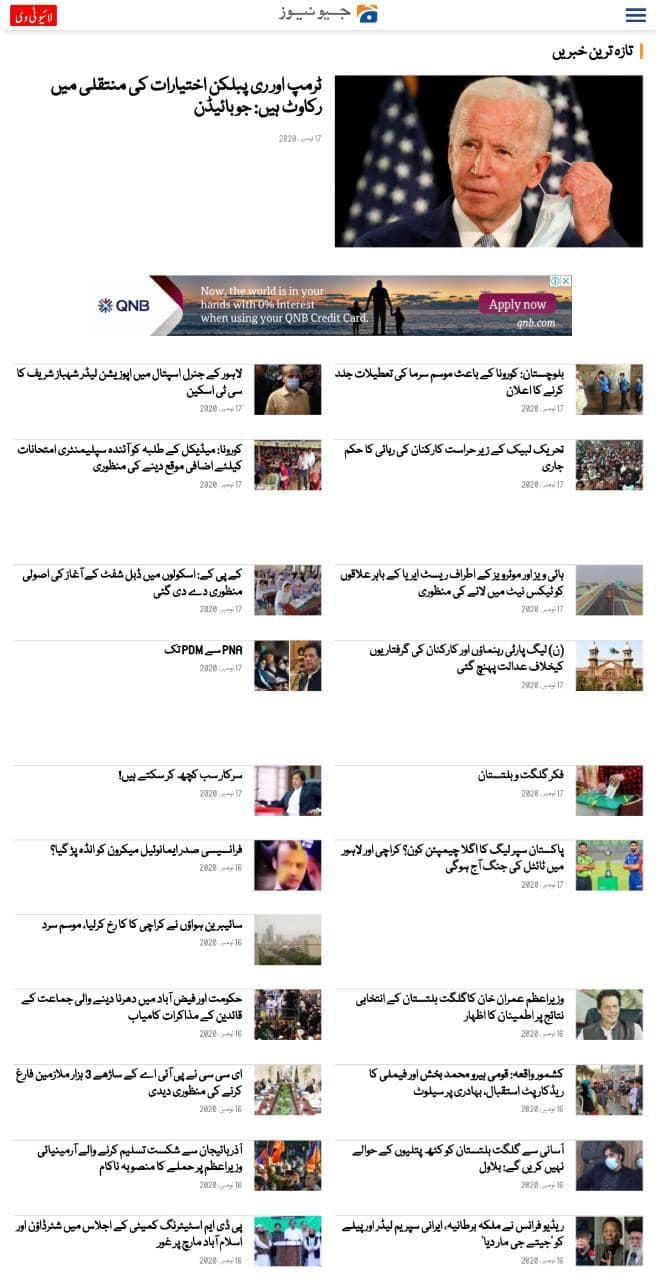
Task: Read ECC PIA employees approval story
Action: (x=132, y=1082)
